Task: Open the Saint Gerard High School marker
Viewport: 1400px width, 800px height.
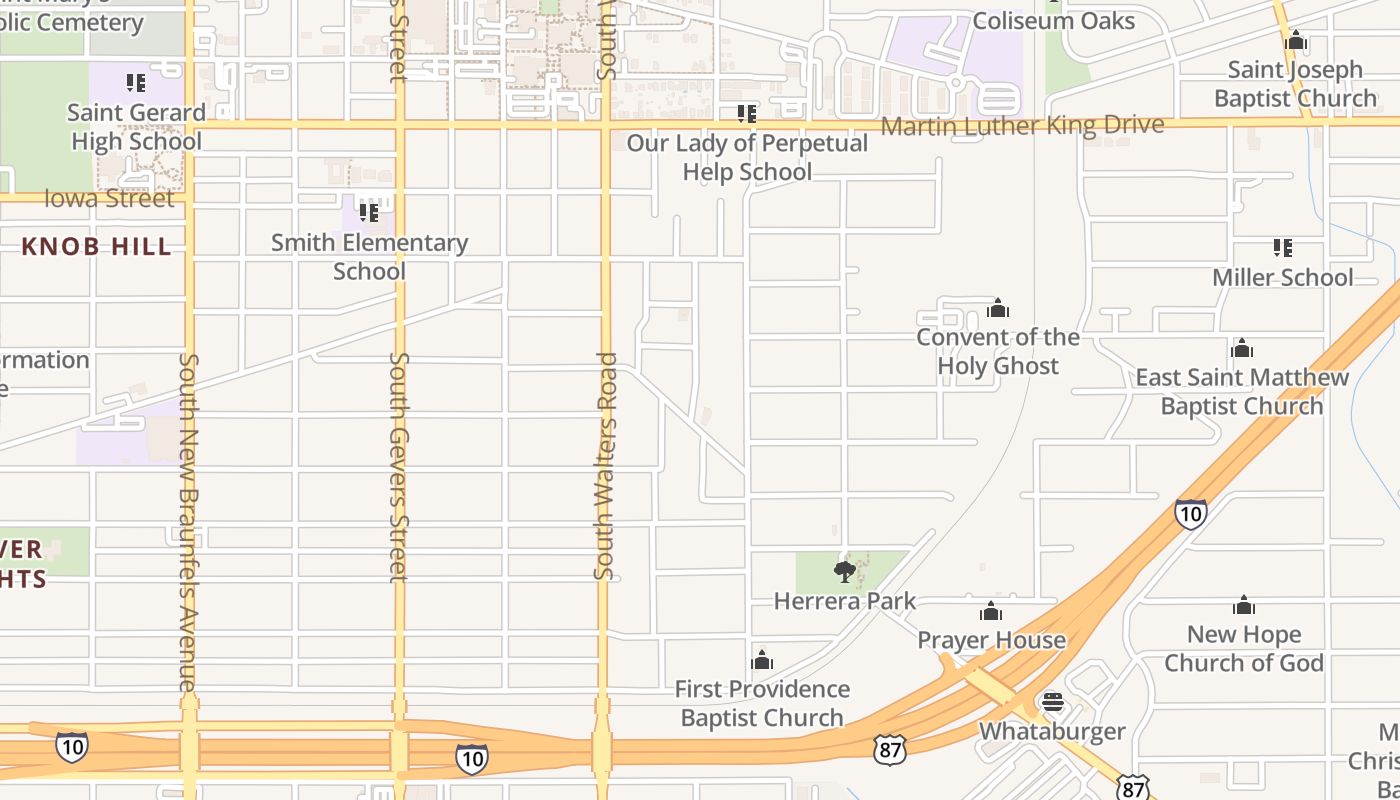Action: coord(136,83)
